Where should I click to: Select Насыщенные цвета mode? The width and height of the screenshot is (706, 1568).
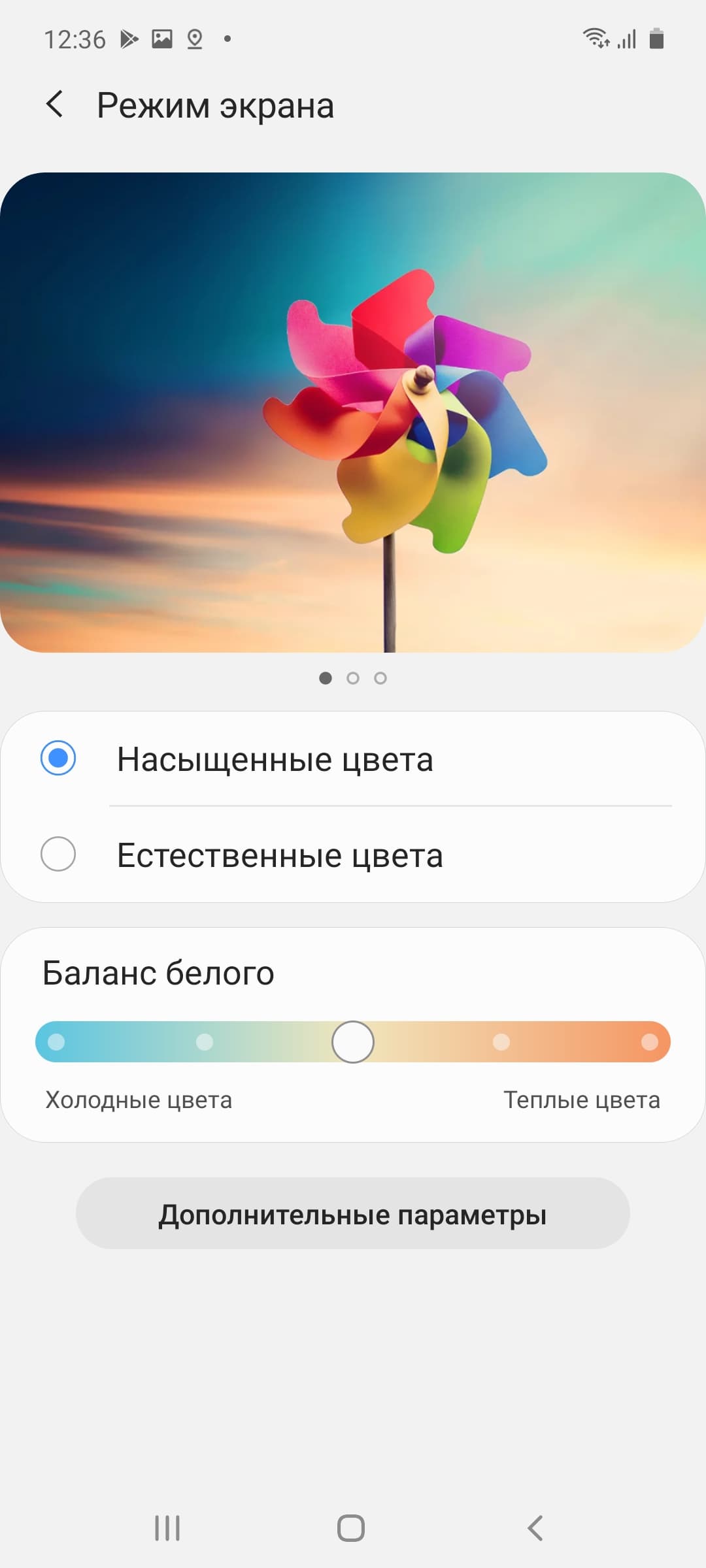[58, 759]
